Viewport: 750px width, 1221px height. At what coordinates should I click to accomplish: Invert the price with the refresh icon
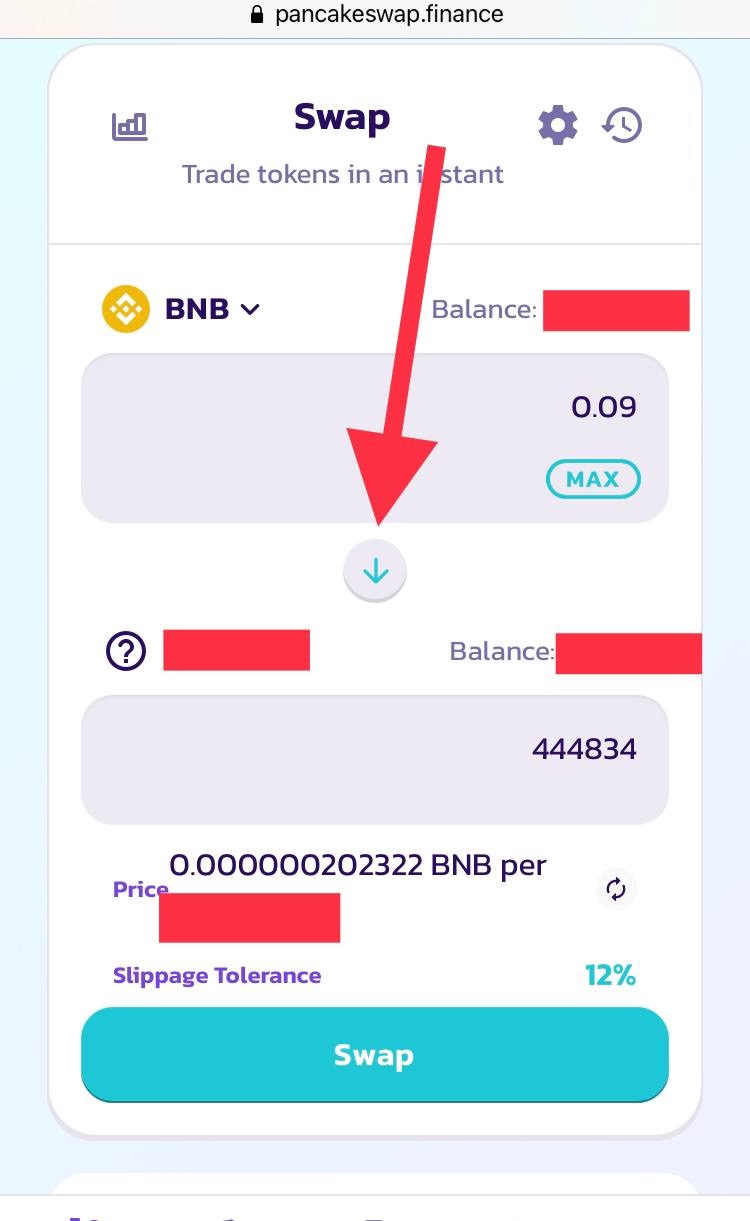coord(616,888)
